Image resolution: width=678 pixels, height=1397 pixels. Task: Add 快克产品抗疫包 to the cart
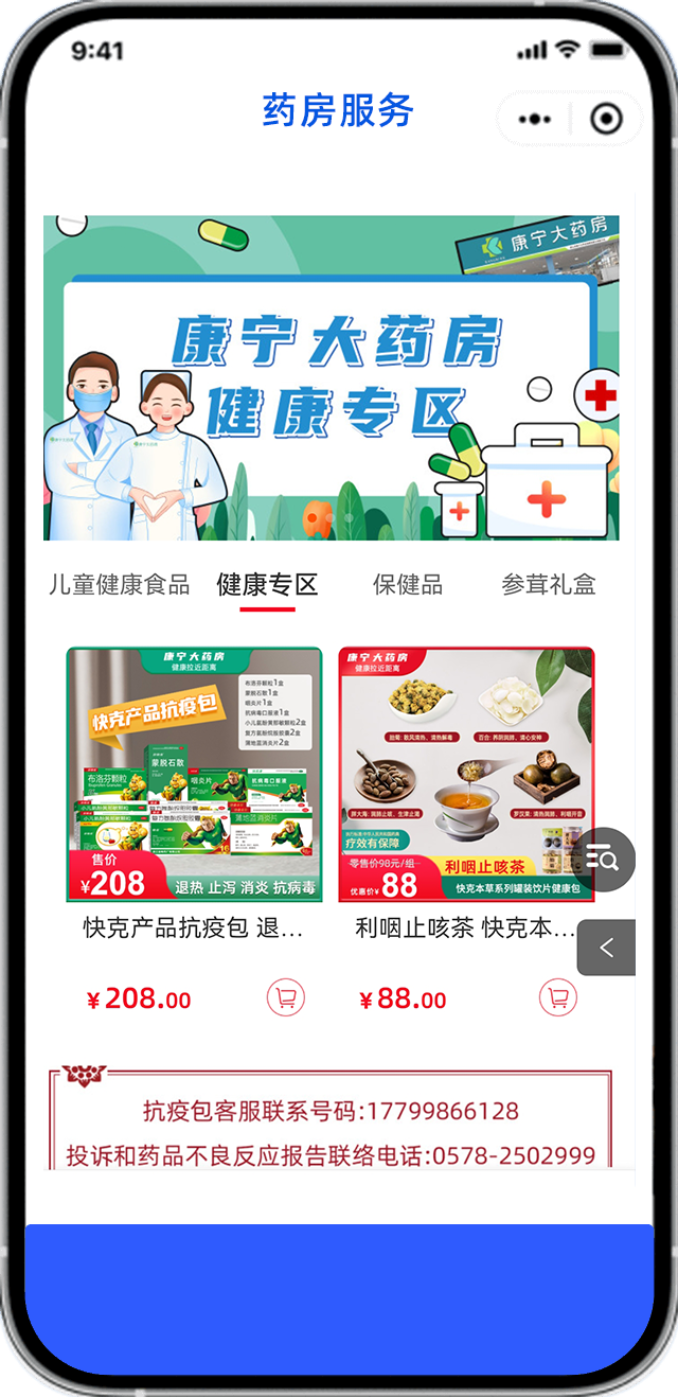point(286,998)
